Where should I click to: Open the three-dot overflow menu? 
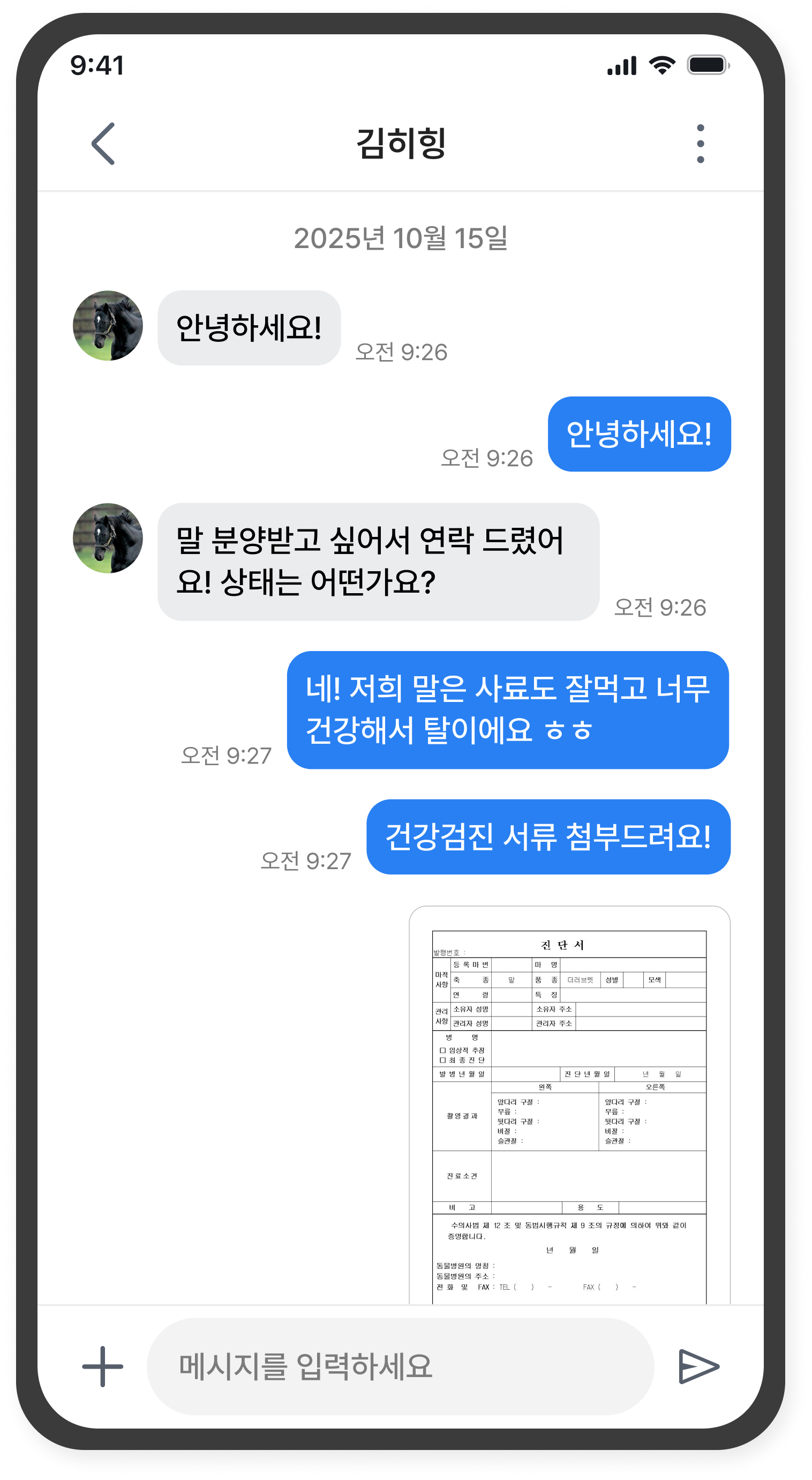click(700, 144)
